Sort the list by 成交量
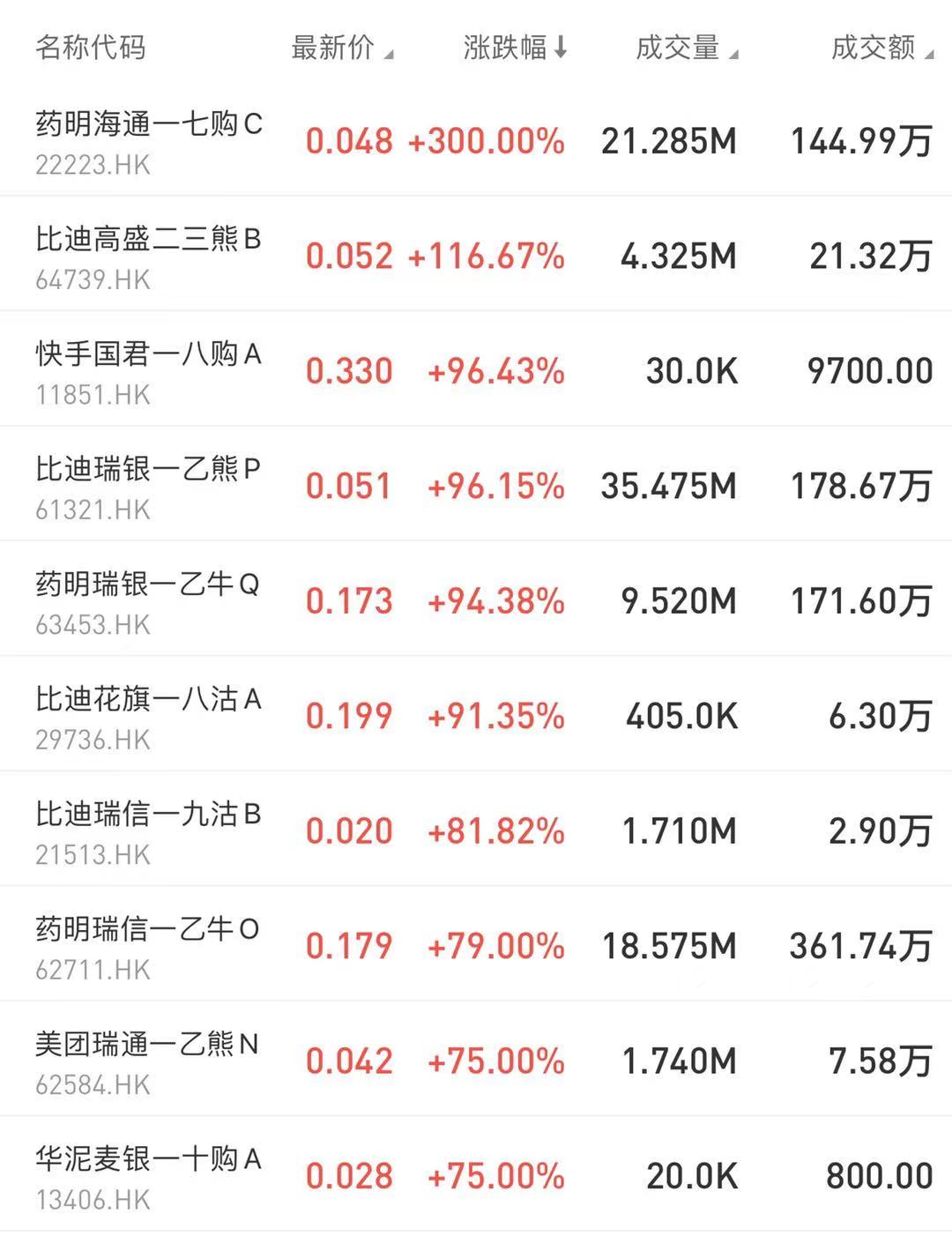The image size is (952, 1236). click(x=685, y=48)
